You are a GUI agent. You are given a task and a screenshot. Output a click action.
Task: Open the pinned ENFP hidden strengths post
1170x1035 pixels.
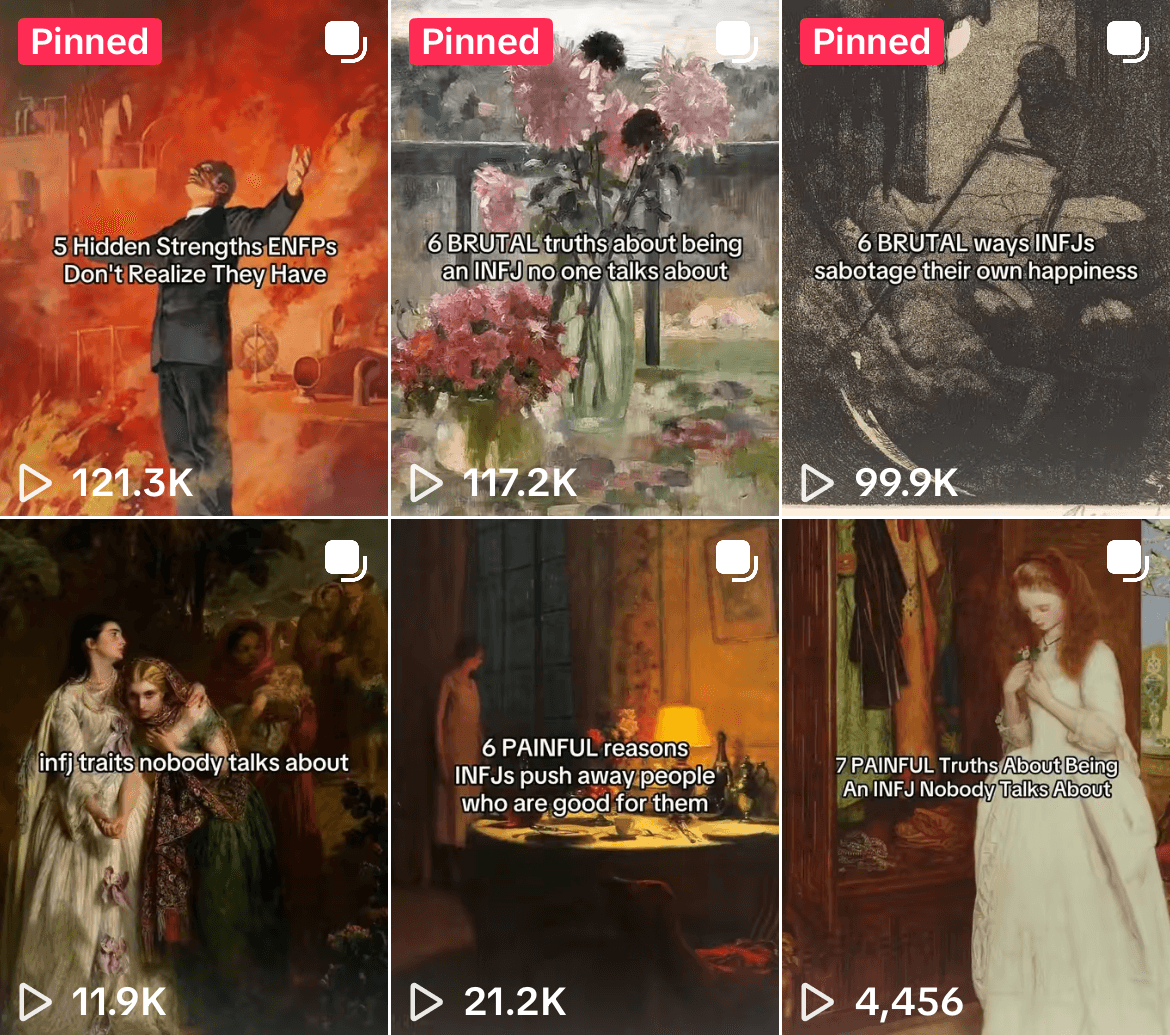point(193,258)
